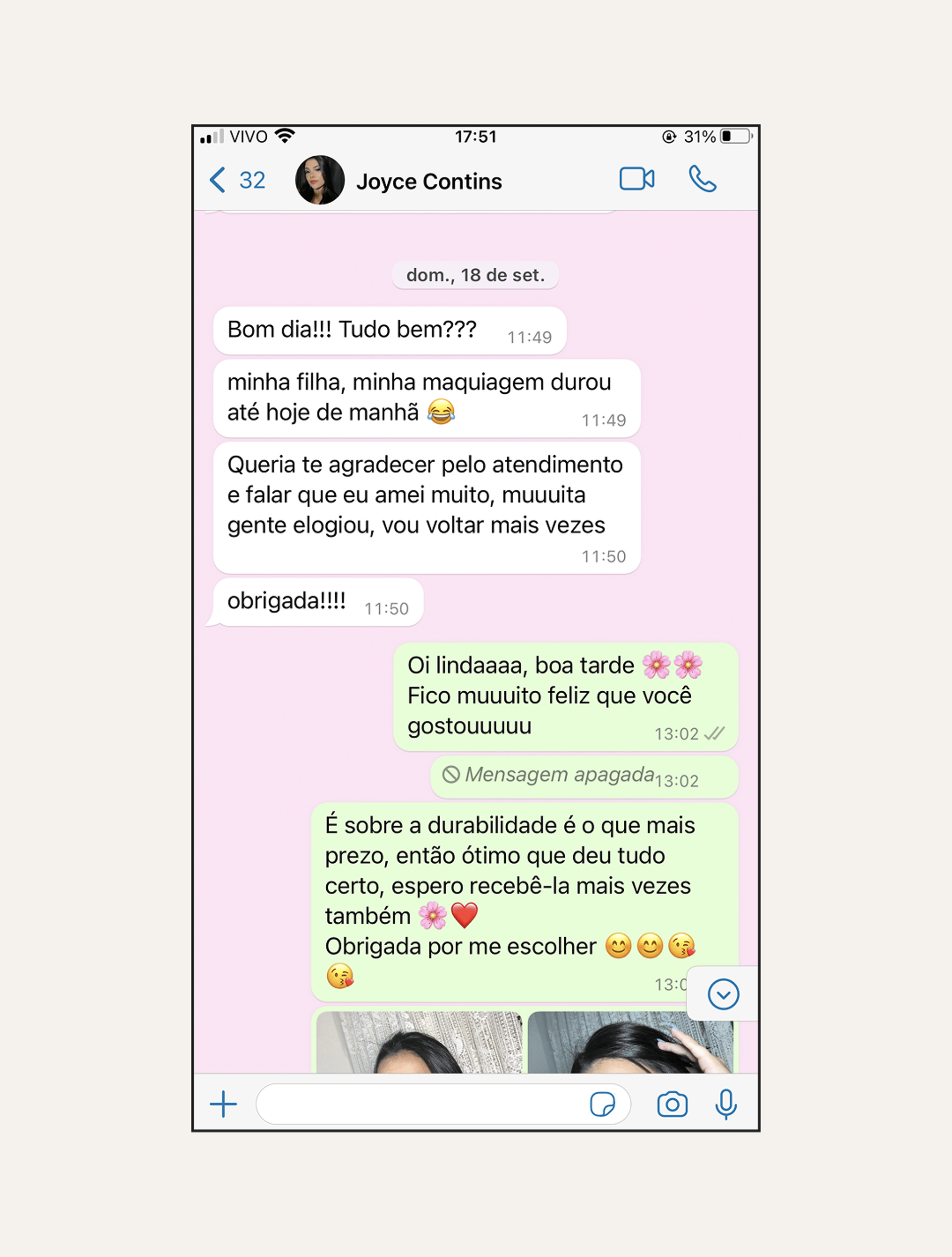
Task: Open the attachment plus menu
Action: pyautogui.click(x=223, y=1104)
